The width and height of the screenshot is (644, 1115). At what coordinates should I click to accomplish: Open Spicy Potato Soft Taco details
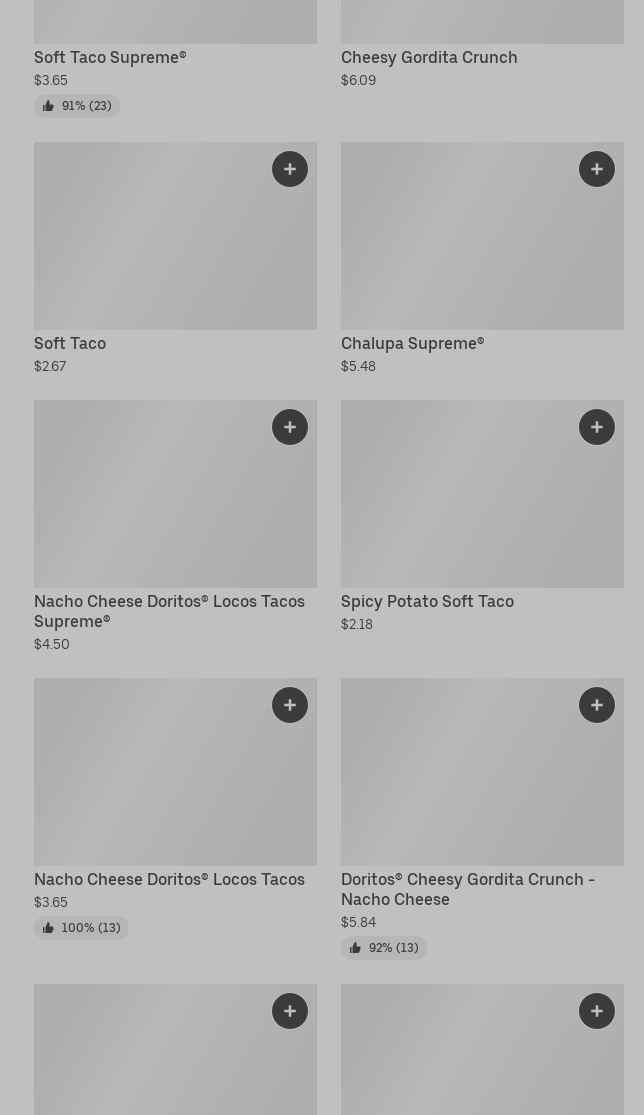tap(427, 602)
